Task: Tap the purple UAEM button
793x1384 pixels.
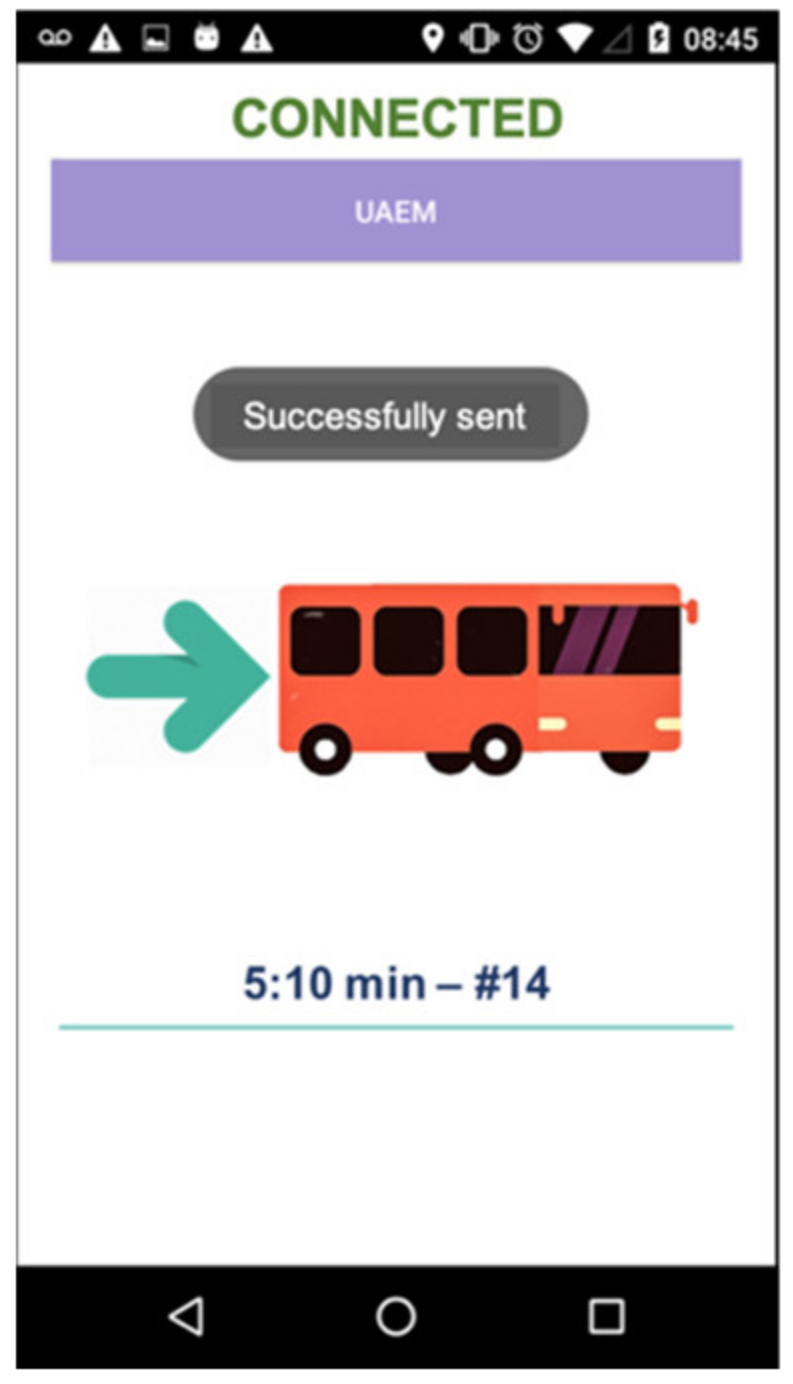Action: (396, 210)
